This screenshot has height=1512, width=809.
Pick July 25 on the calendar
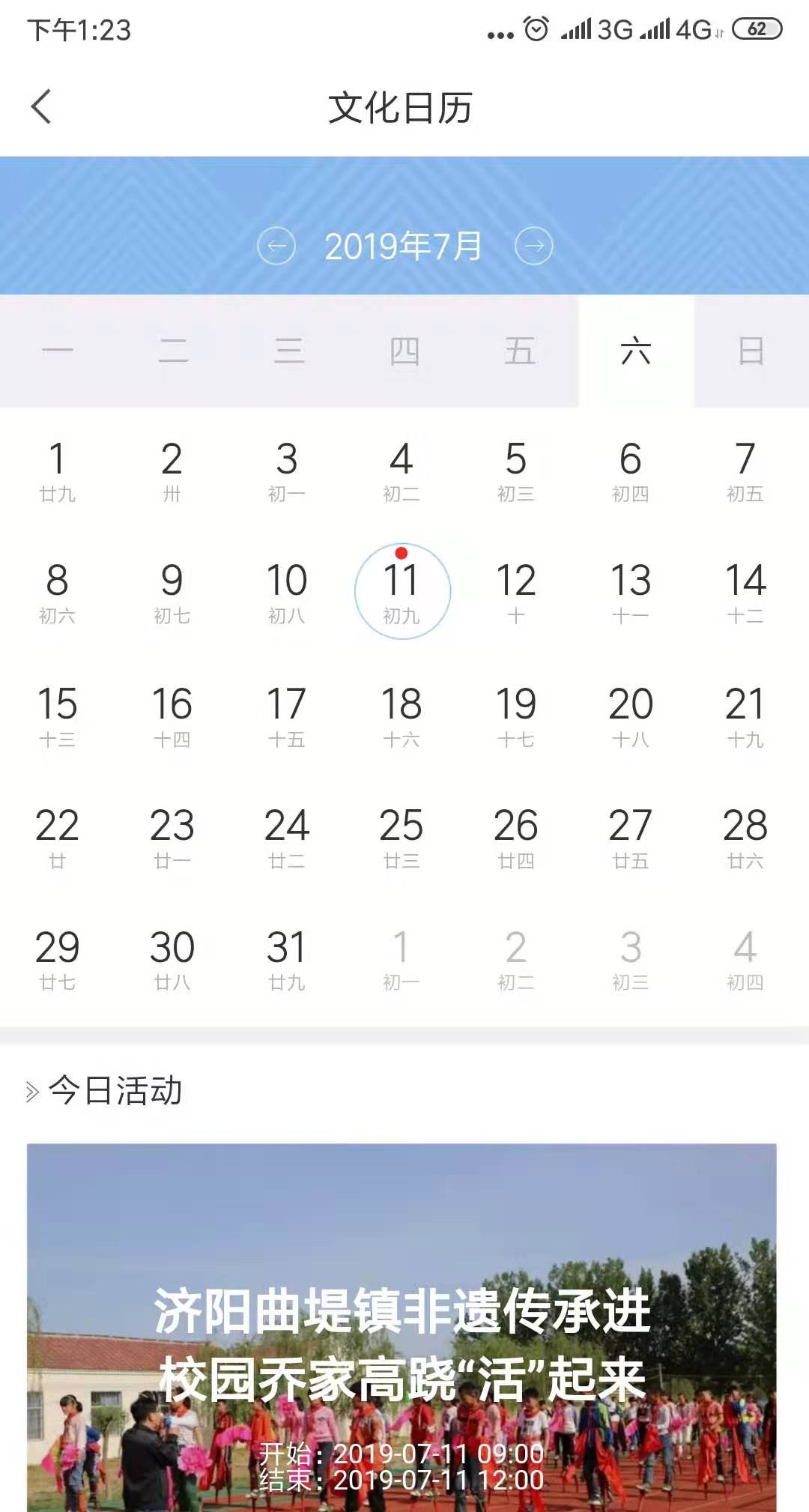point(402,837)
